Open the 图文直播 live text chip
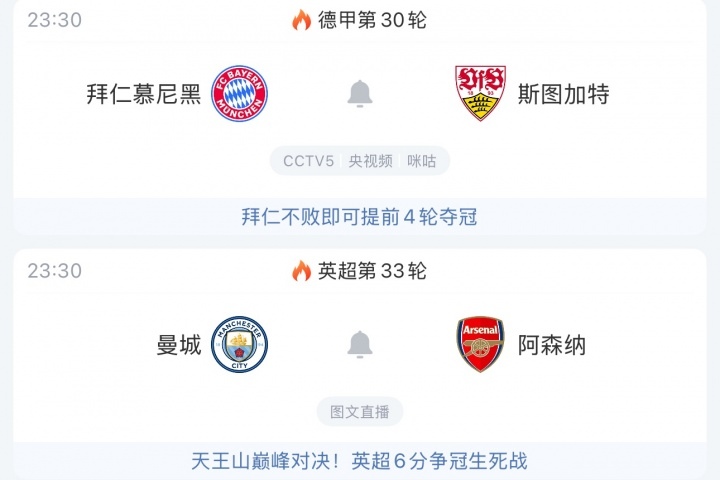The width and height of the screenshot is (720, 480). pos(360,411)
